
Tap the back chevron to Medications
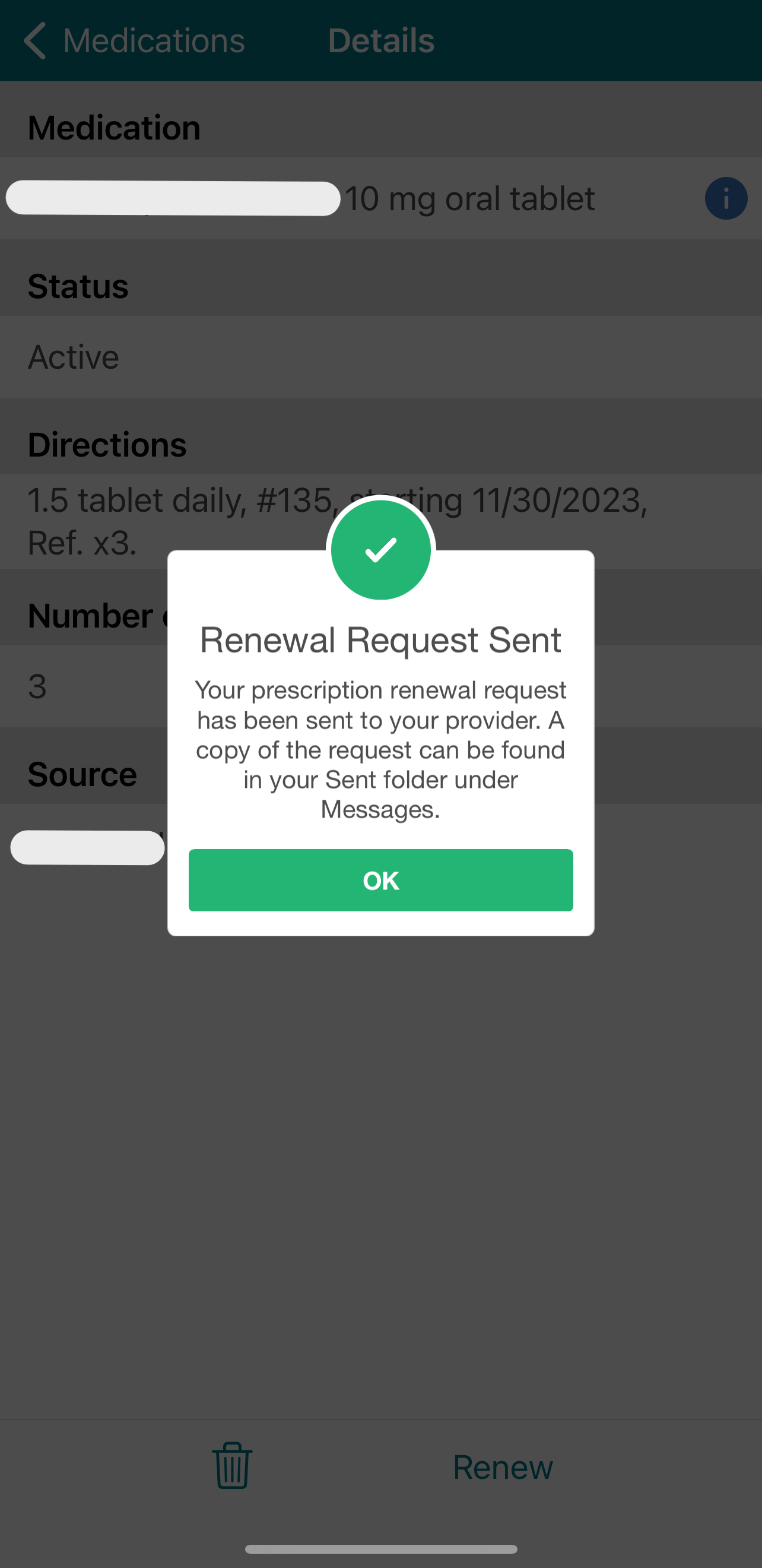tap(35, 40)
